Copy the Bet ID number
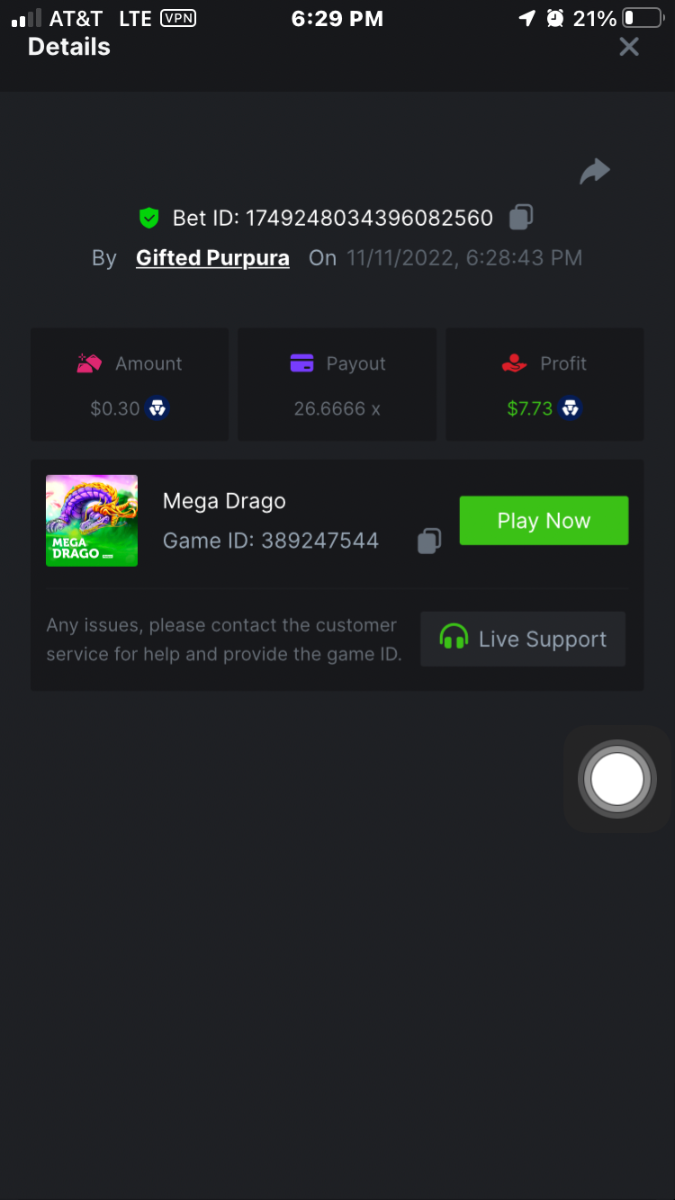This screenshot has height=1200, width=675. (521, 217)
